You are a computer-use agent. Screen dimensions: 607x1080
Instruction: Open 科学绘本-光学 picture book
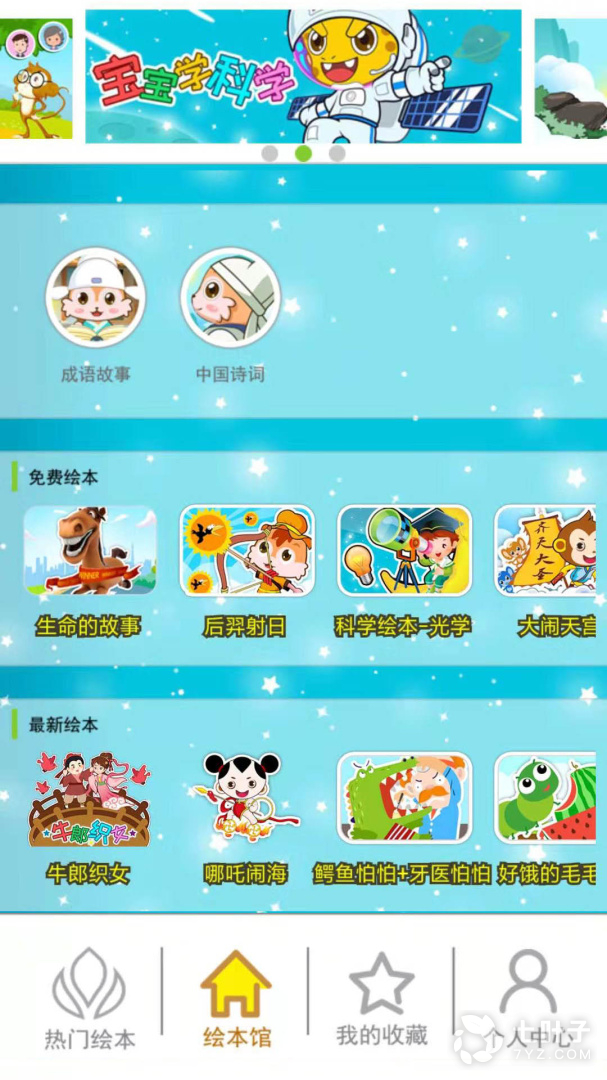[x=403, y=551]
